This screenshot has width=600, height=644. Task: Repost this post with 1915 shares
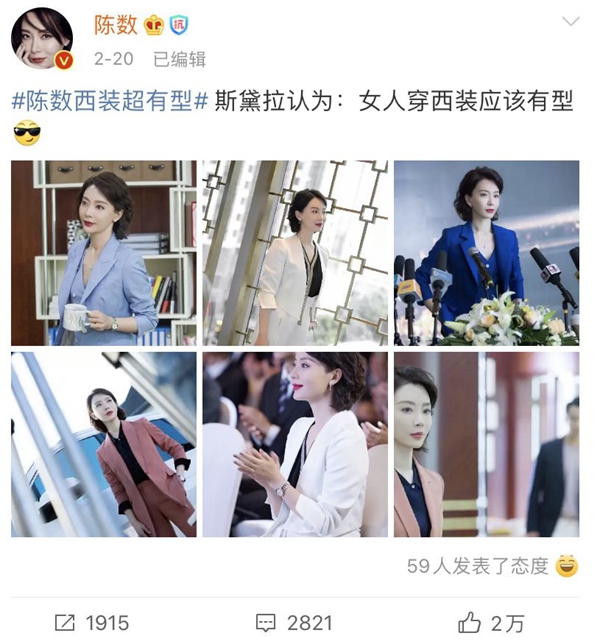click(x=91, y=622)
